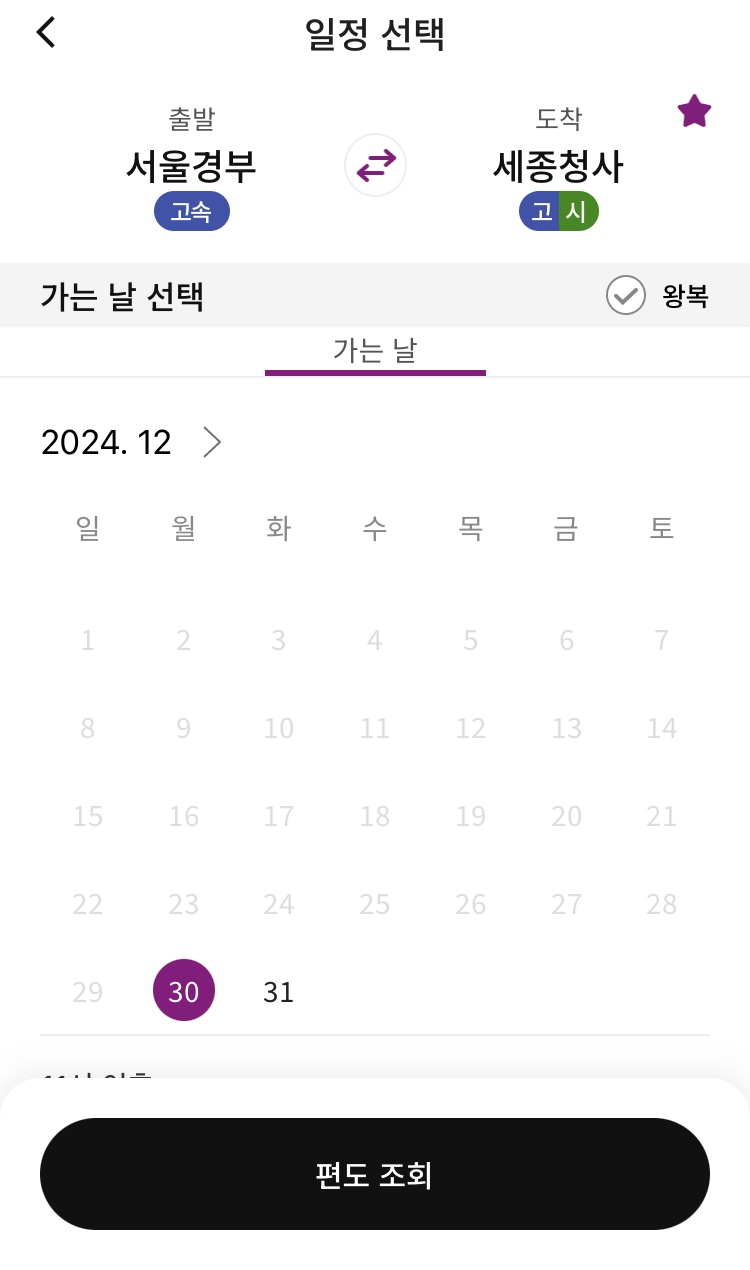Open arrival station 세종청사 selector

coord(558,166)
